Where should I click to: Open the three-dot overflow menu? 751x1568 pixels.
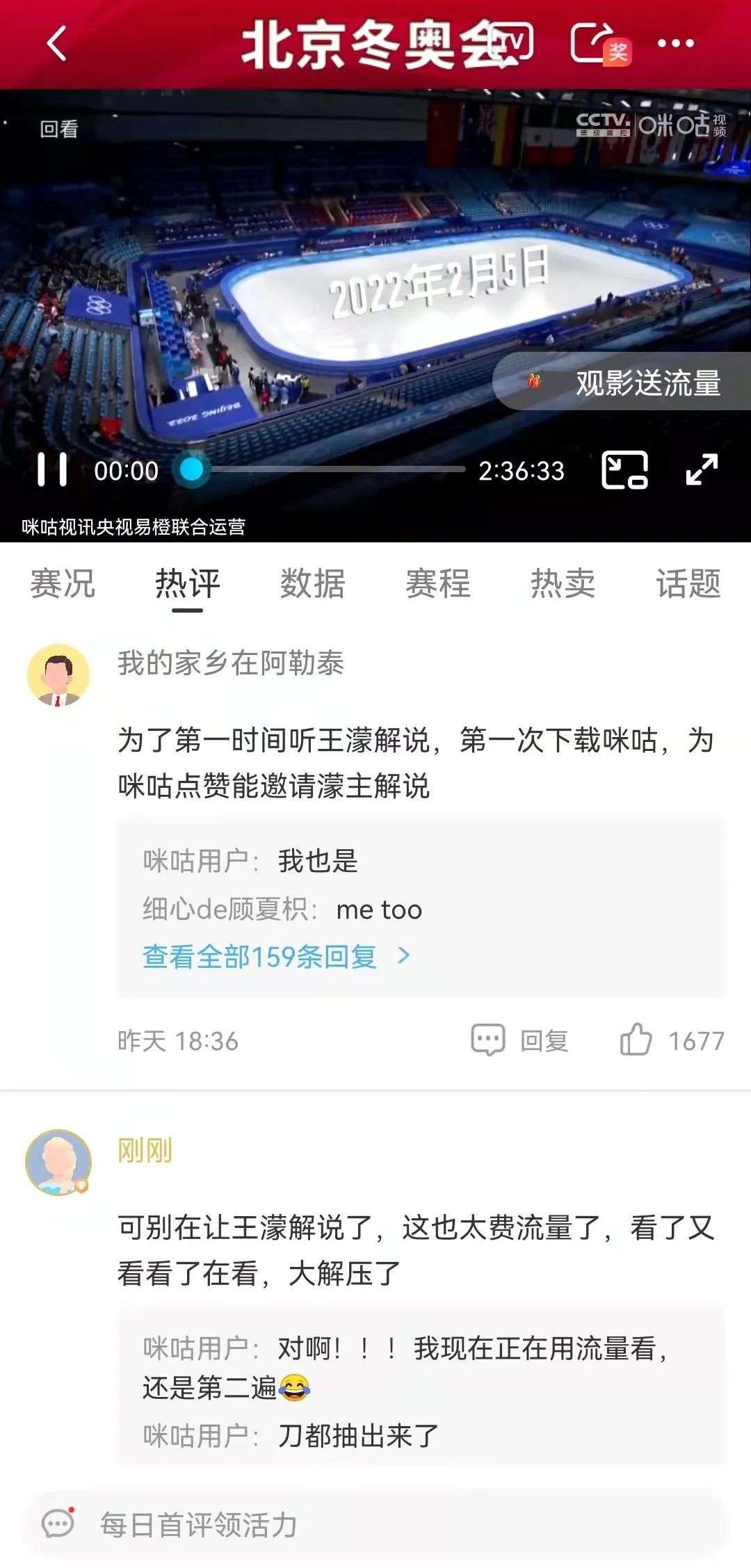[676, 43]
